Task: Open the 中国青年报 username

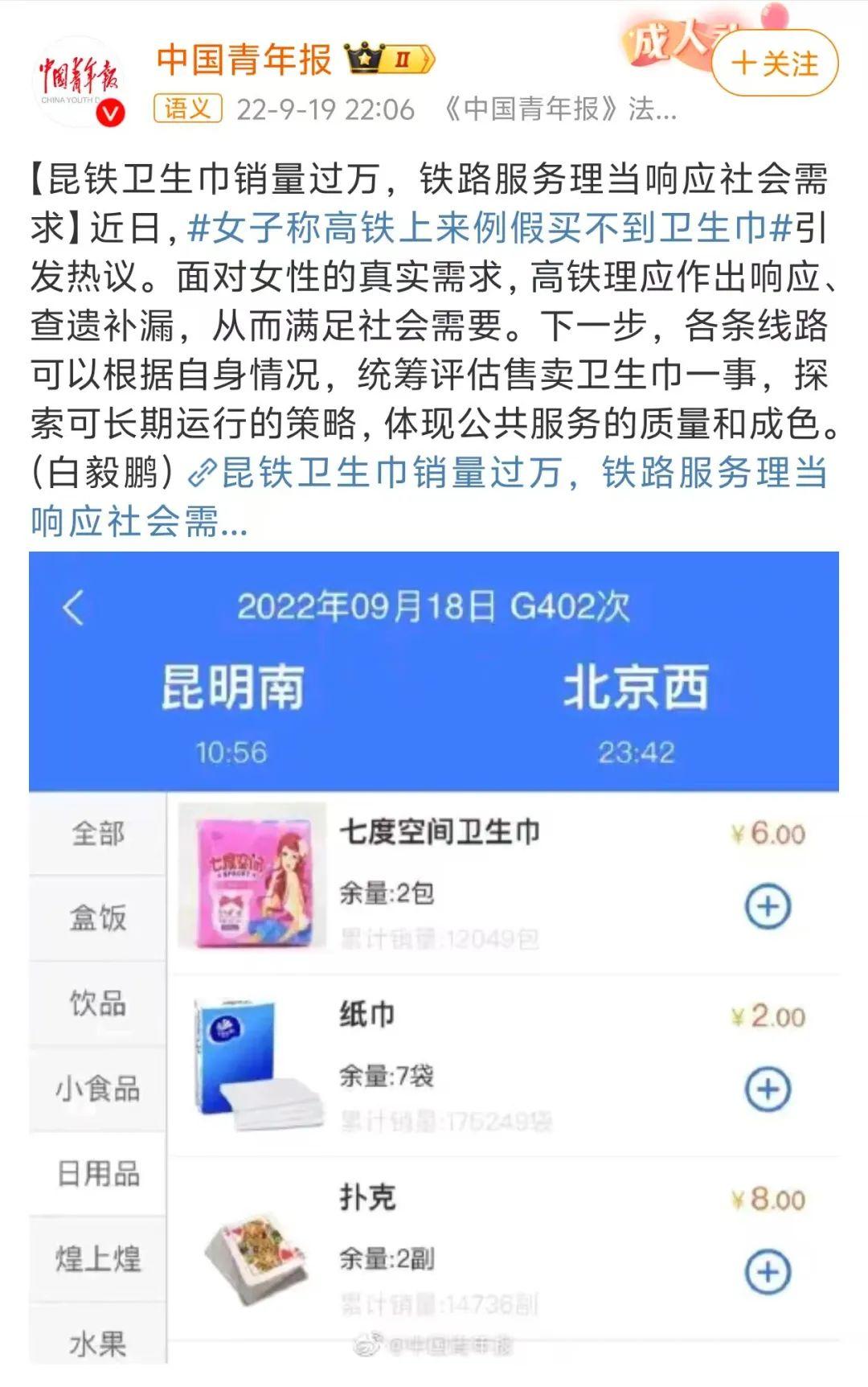Action: (244, 60)
